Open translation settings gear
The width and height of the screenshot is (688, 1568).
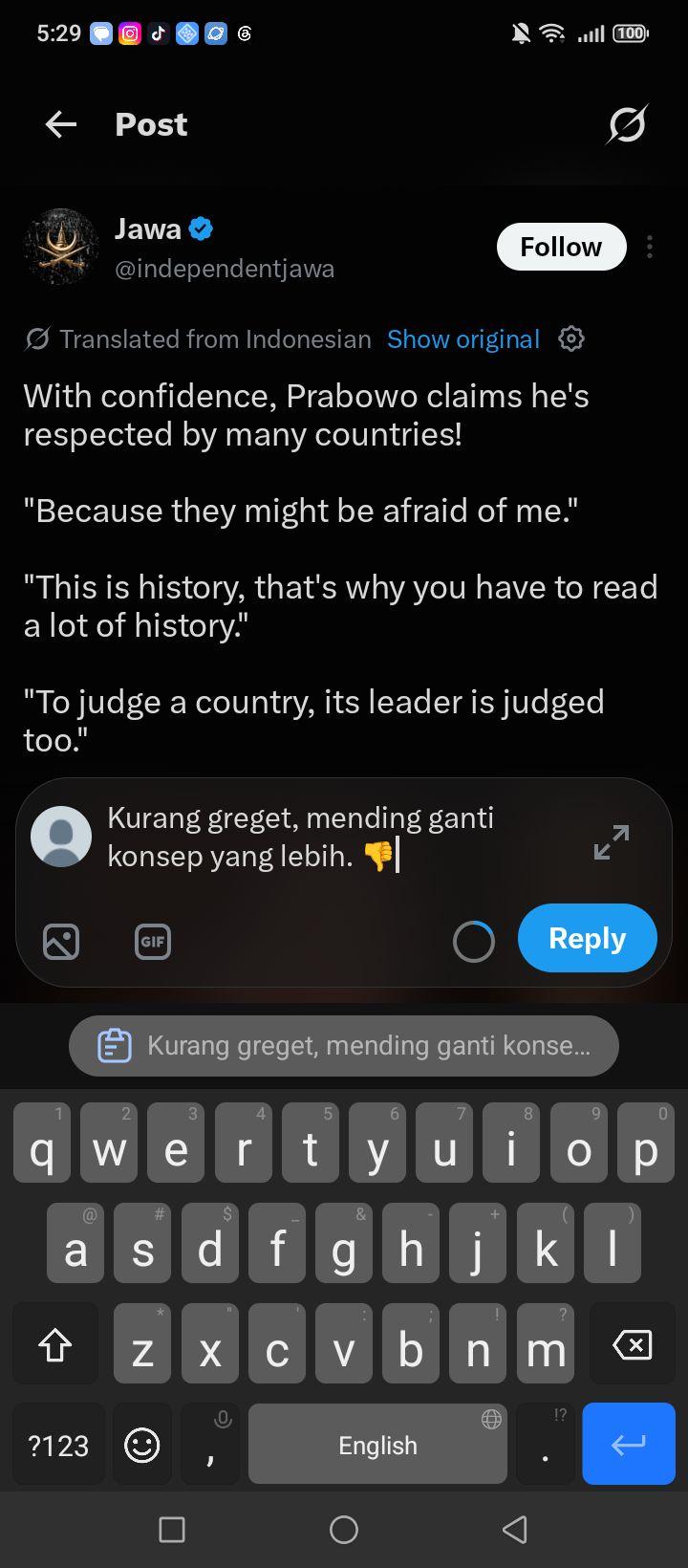571,338
